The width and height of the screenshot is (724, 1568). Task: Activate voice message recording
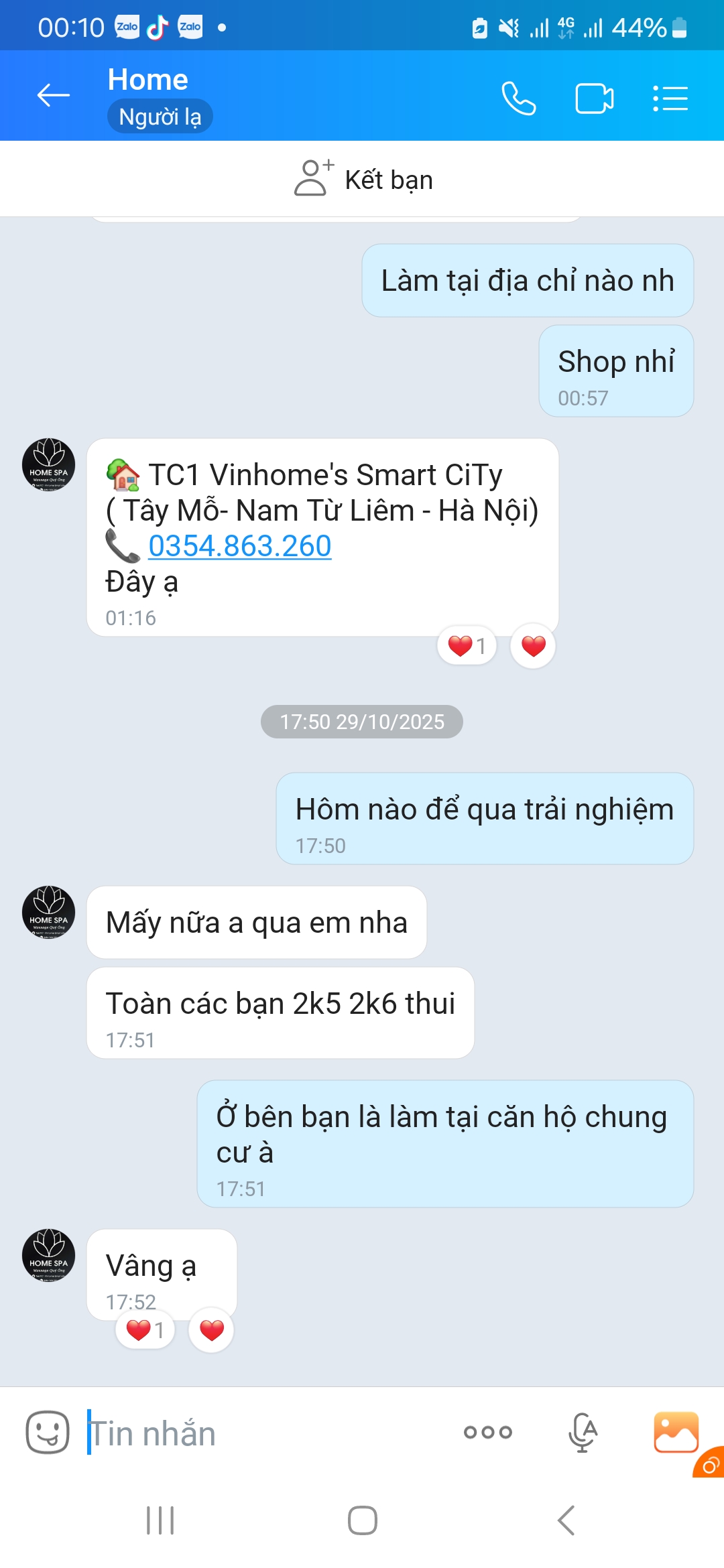[582, 1433]
